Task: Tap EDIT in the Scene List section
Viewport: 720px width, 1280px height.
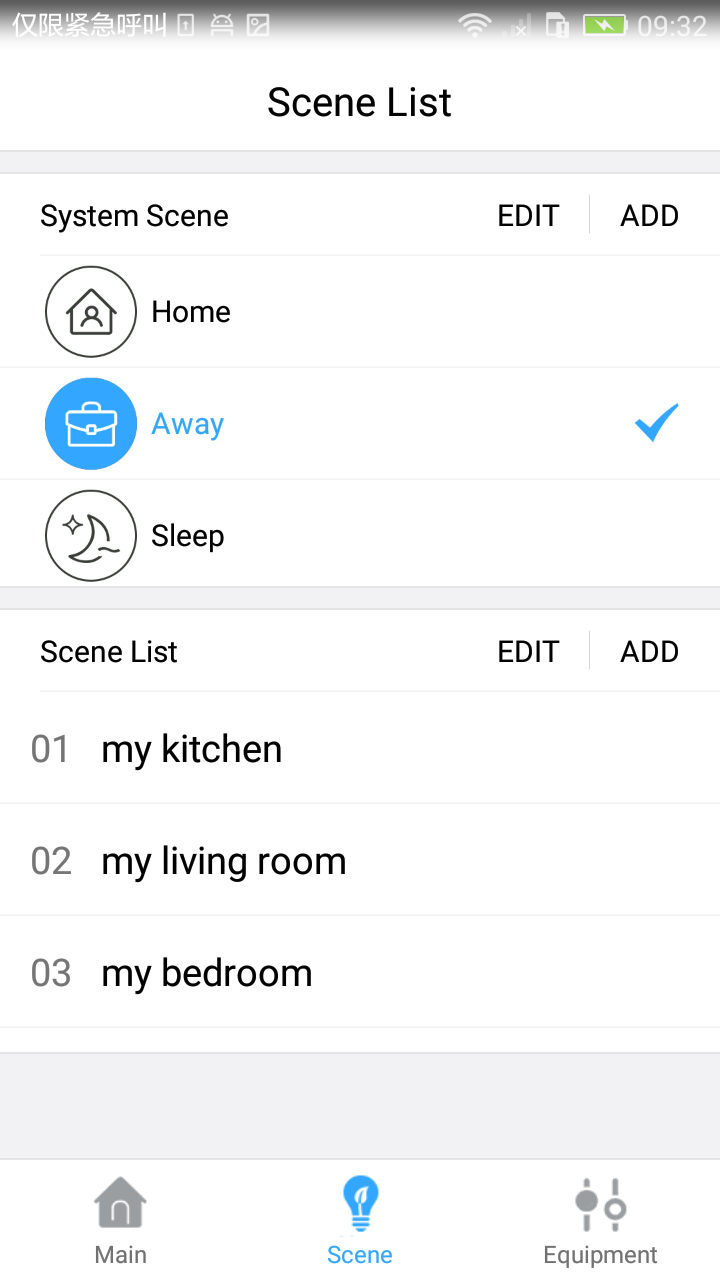Action: tap(528, 652)
